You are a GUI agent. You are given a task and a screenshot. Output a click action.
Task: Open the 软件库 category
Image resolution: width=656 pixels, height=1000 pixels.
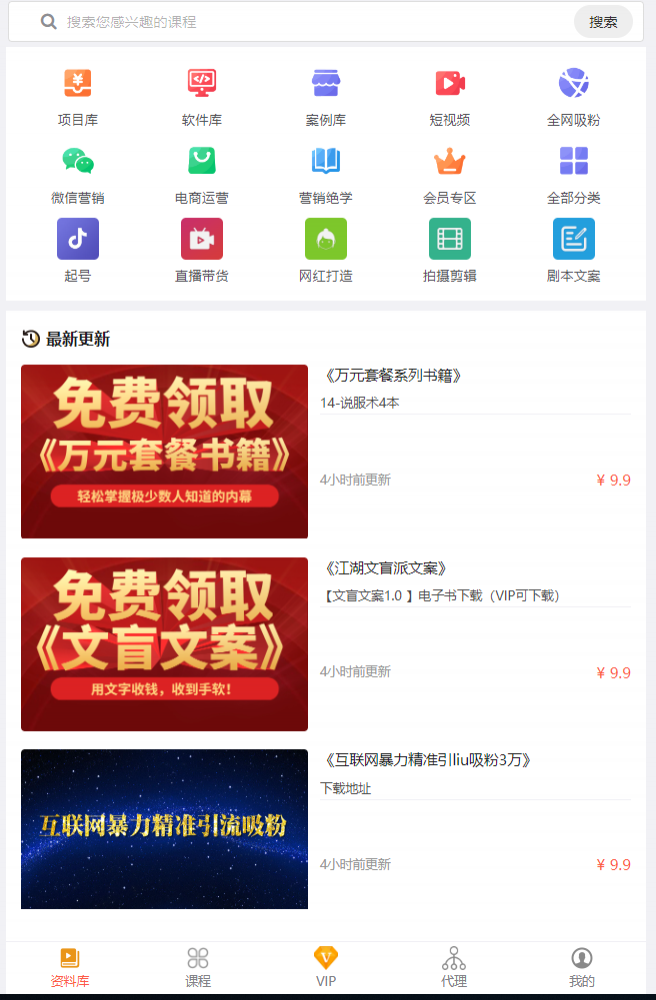coord(202,97)
